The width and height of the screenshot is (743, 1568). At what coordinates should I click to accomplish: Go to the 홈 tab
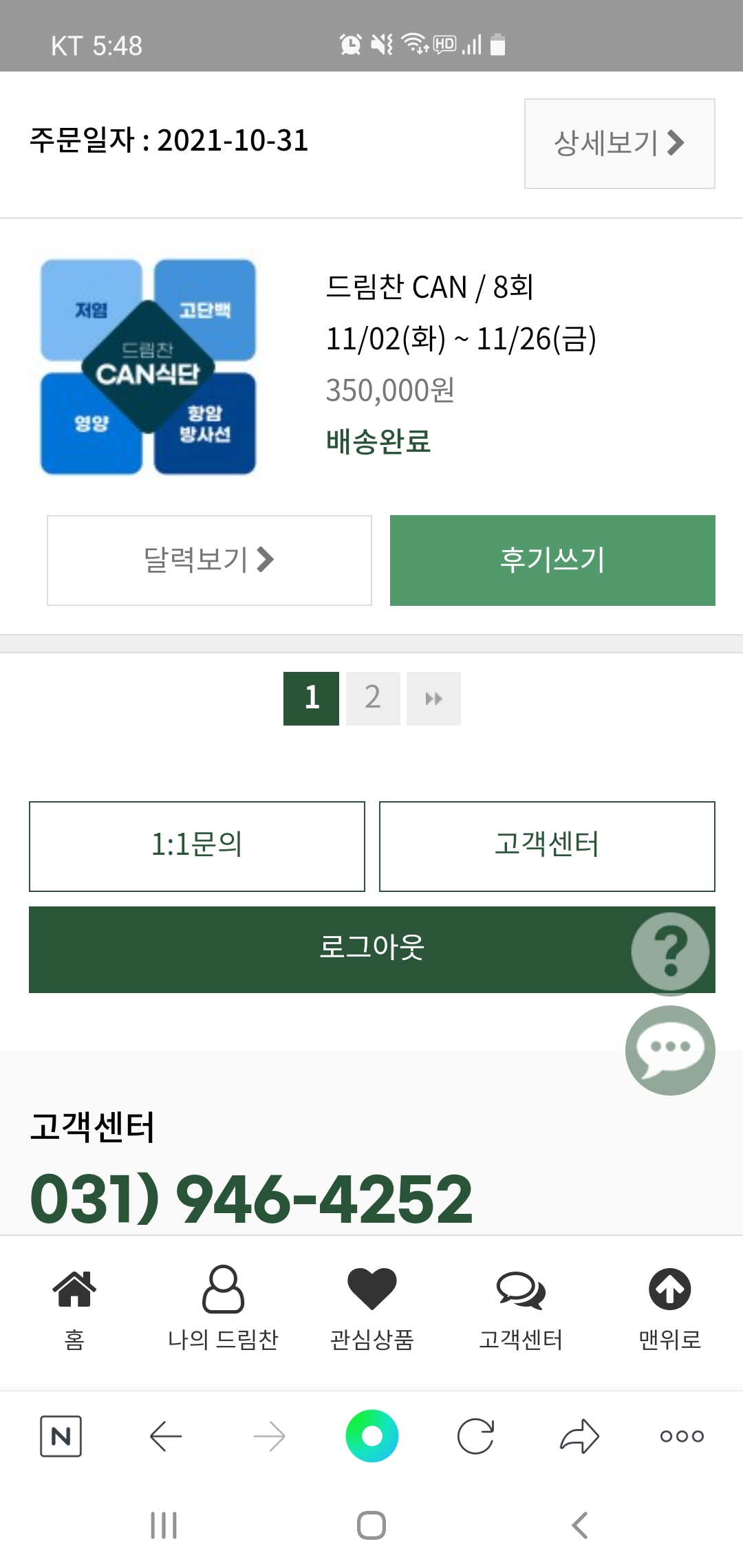(74, 1307)
